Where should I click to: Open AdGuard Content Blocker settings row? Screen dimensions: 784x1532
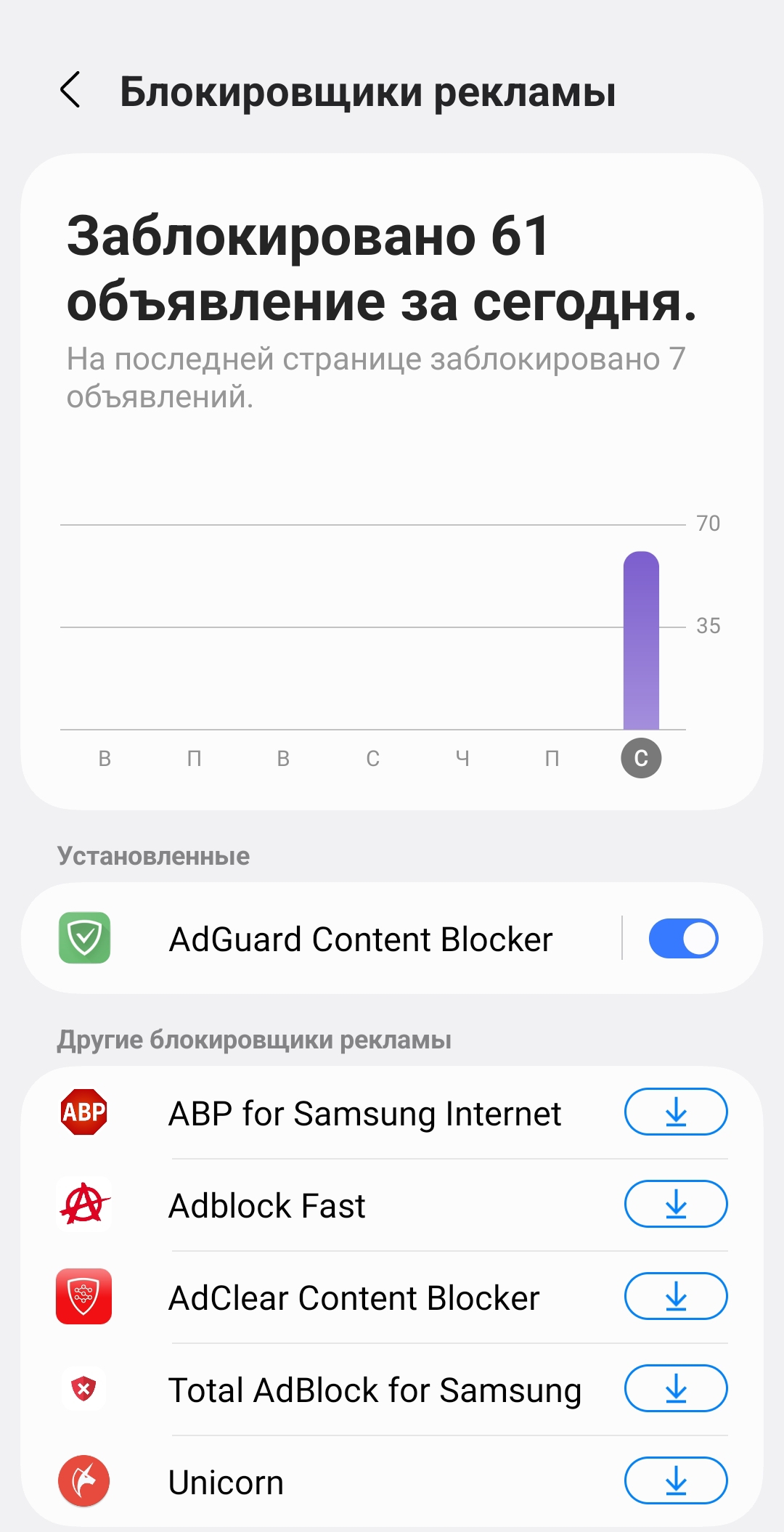point(360,939)
